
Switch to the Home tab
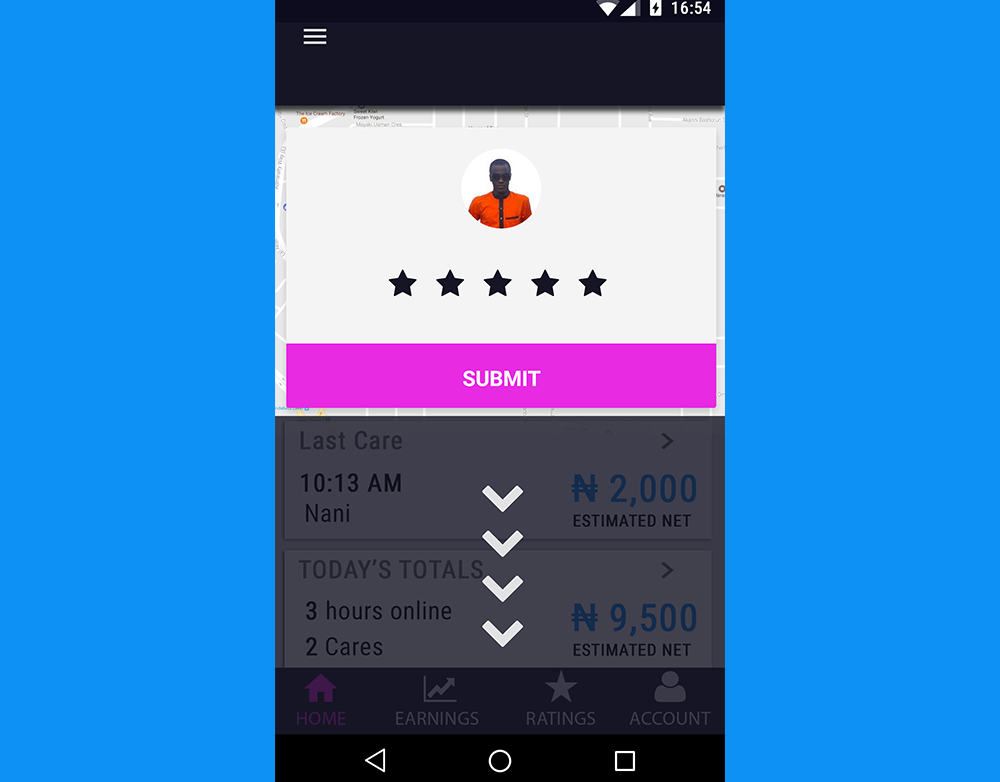pyautogui.click(x=321, y=701)
